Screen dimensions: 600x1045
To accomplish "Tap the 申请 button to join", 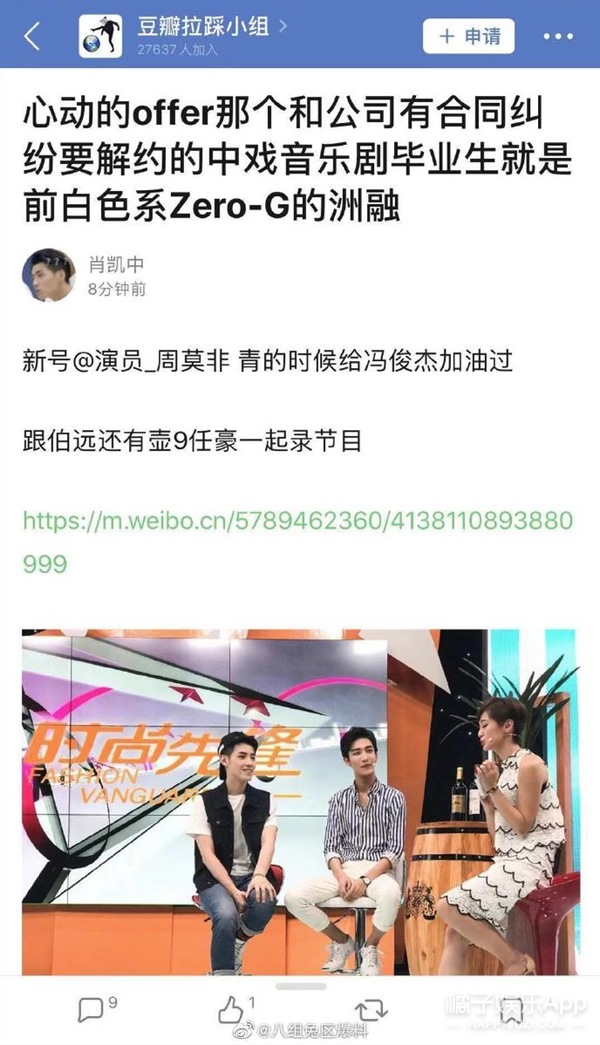I will (x=468, y=36).
